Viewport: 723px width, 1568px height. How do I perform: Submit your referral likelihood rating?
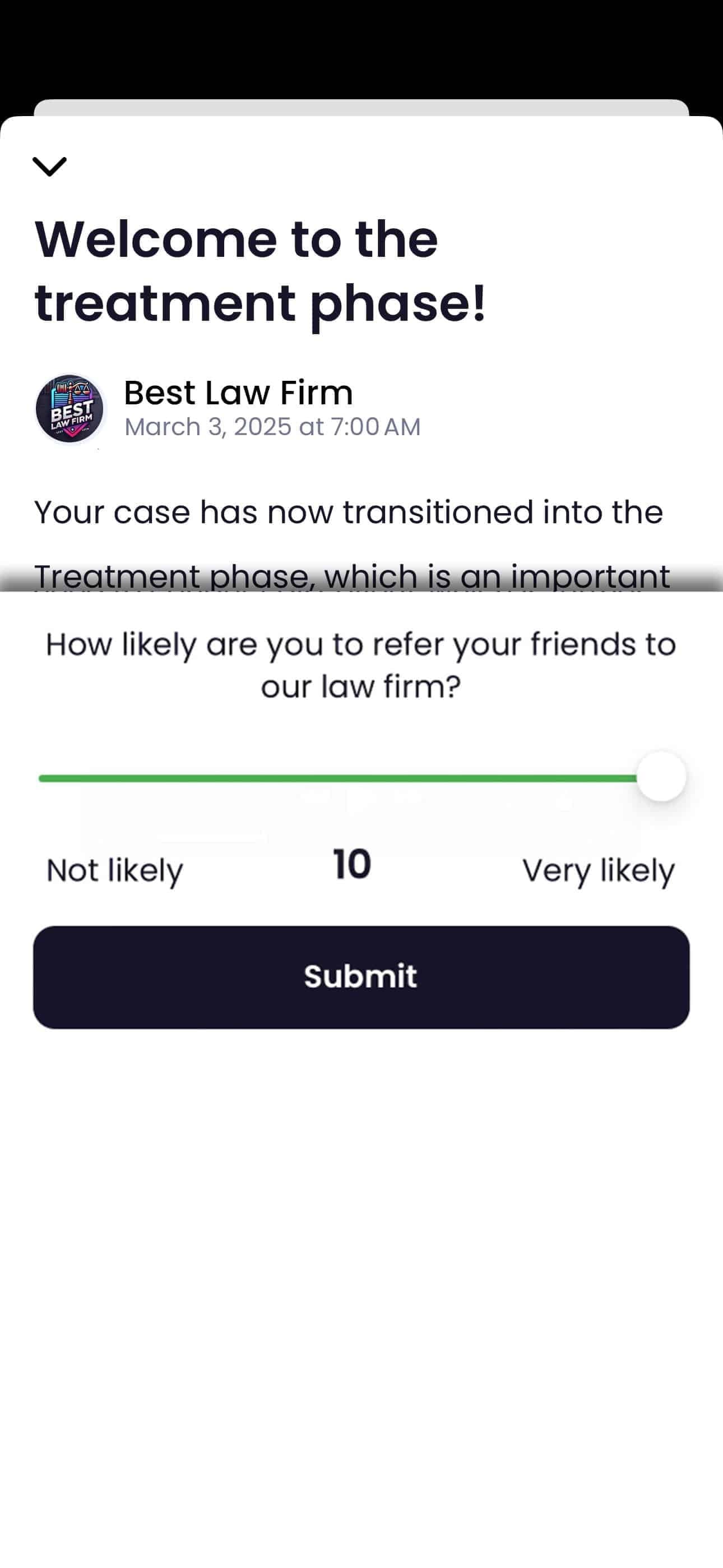point(361,977)
